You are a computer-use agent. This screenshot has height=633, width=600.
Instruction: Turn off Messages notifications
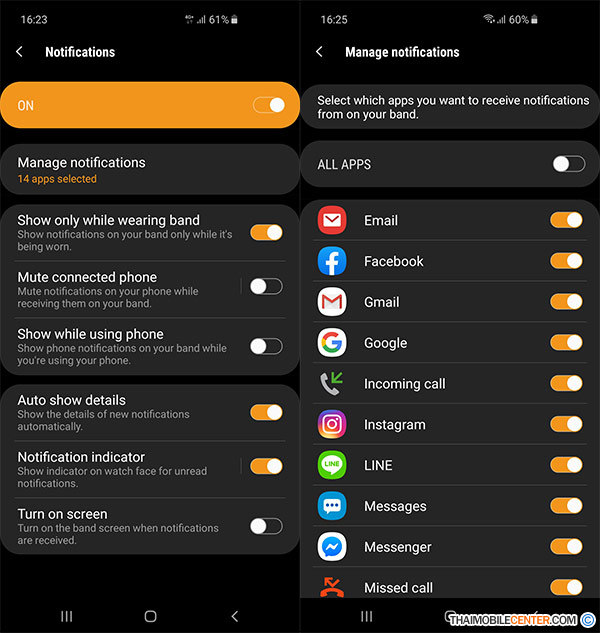tap(566, 506)
